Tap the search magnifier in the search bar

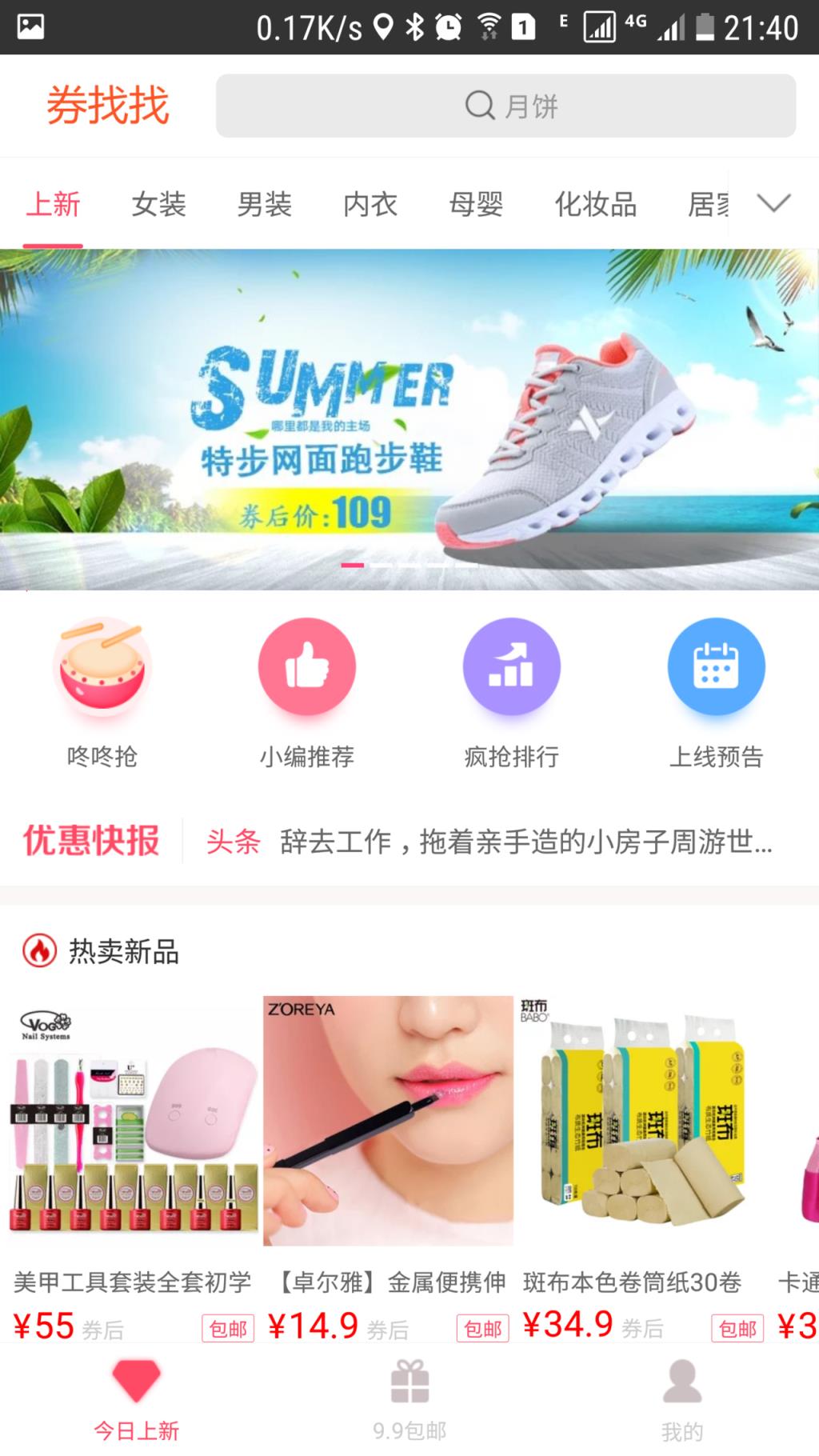click(x=477, y=106)
